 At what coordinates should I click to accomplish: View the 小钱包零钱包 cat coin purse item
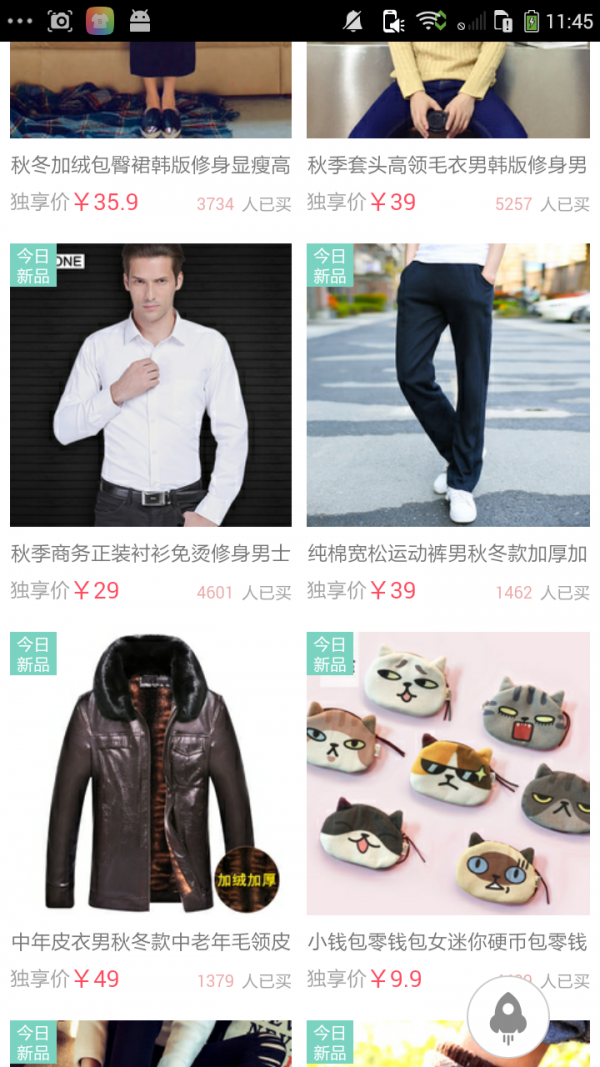[447, 773]
